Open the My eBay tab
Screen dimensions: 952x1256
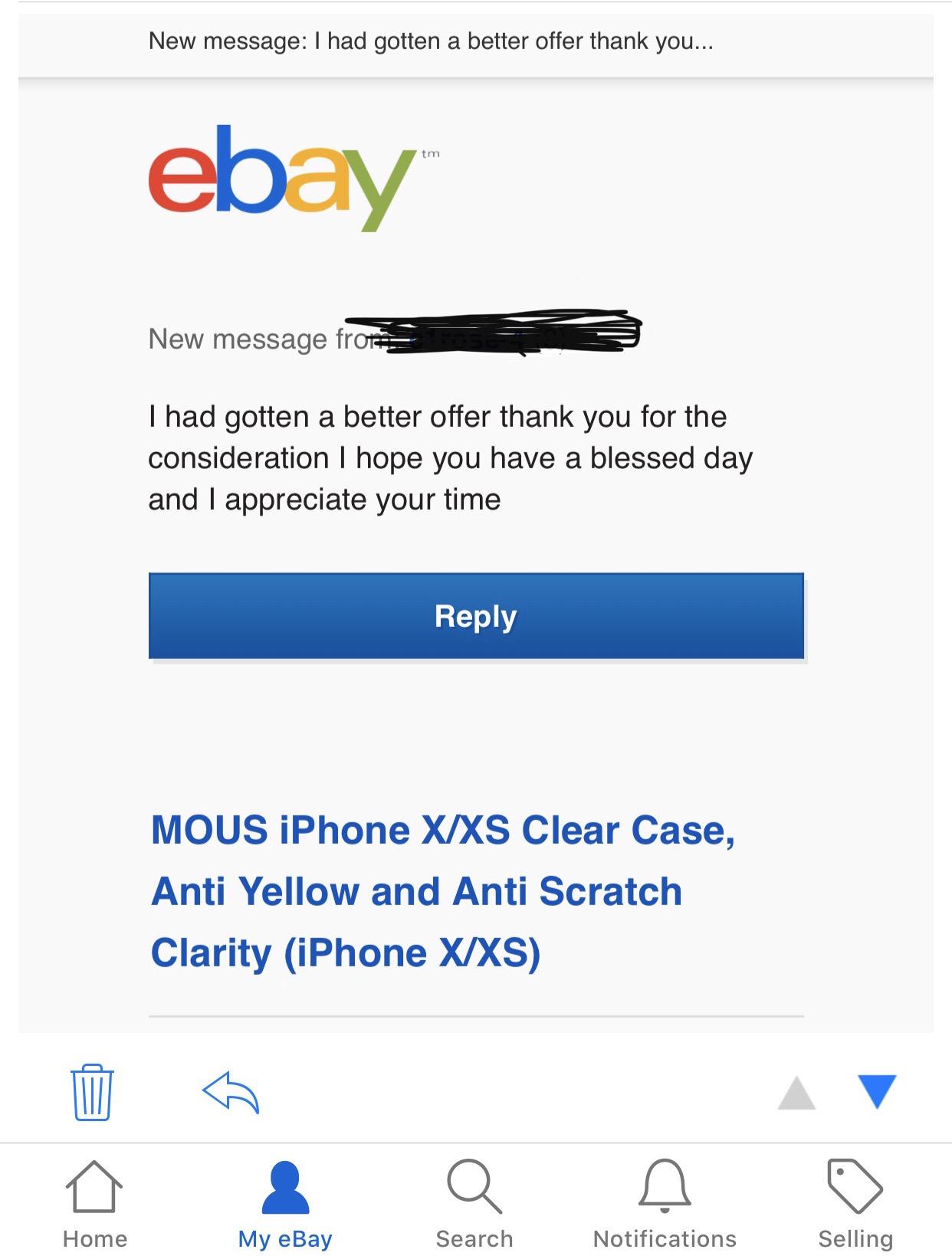tap(285, 1203)
